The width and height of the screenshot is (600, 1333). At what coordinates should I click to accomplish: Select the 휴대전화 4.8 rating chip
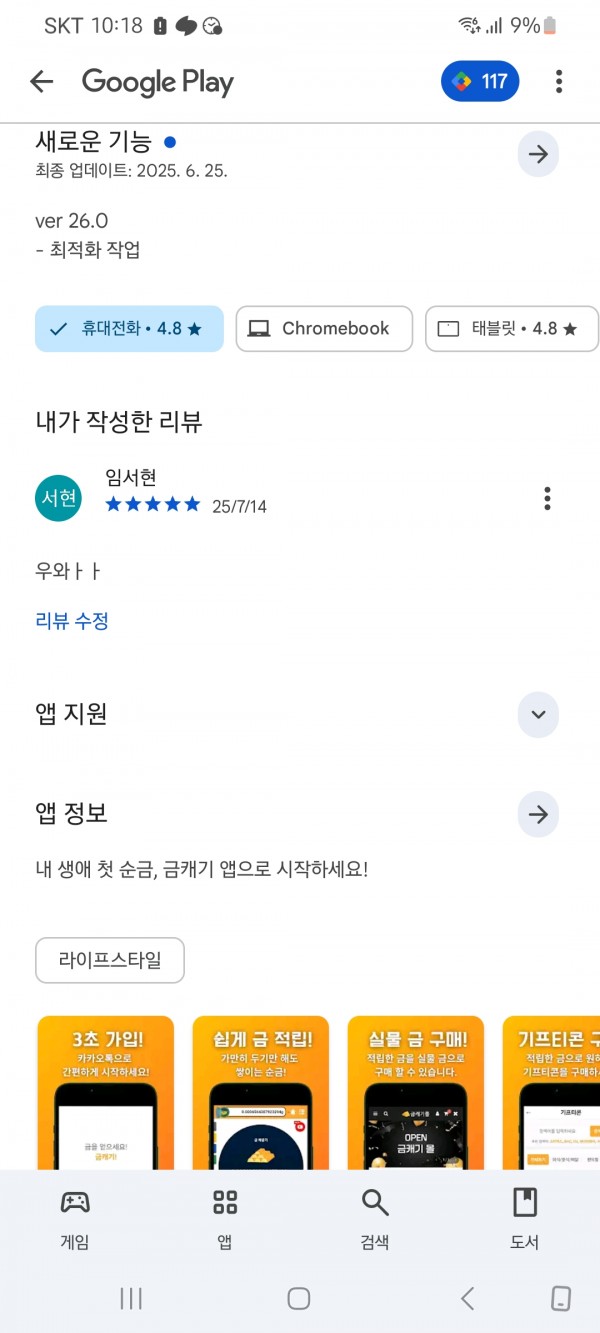pos(129,329)
